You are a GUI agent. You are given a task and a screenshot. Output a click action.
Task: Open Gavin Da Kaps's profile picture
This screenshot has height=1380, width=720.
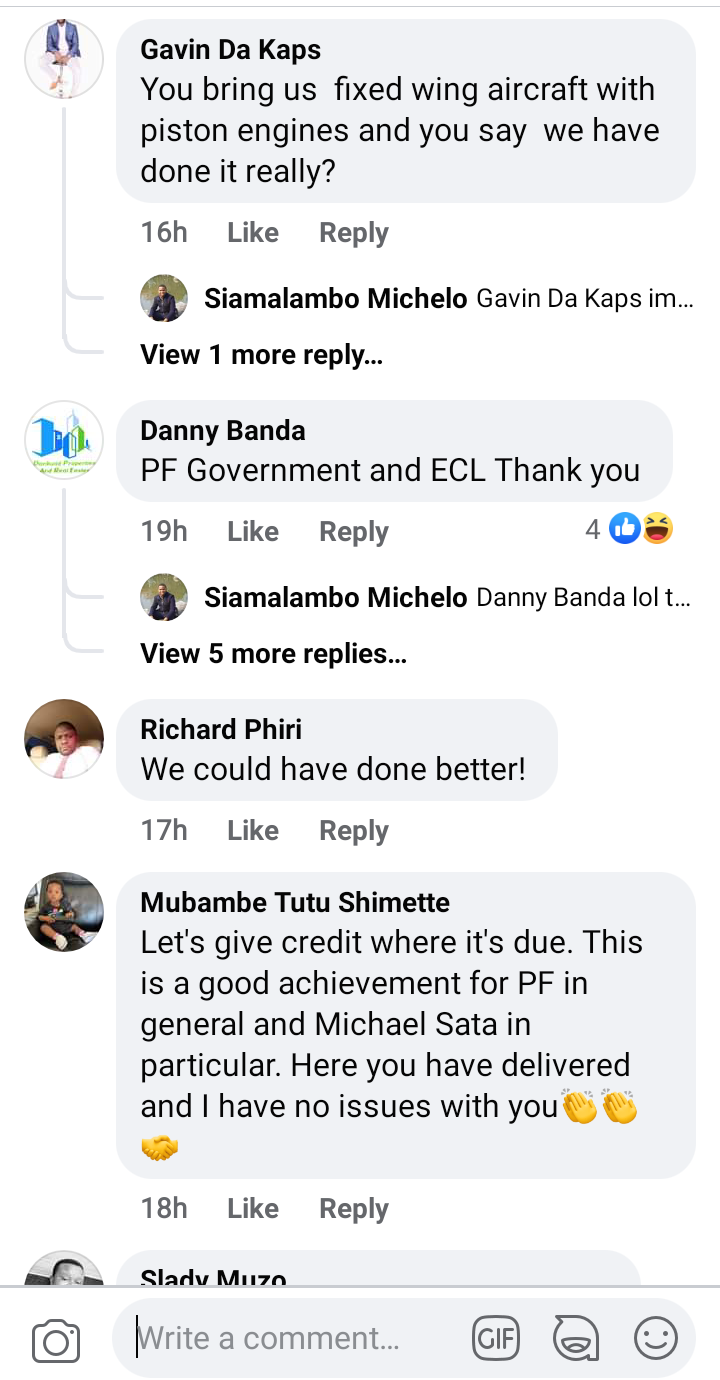click(x=63, y=59)
